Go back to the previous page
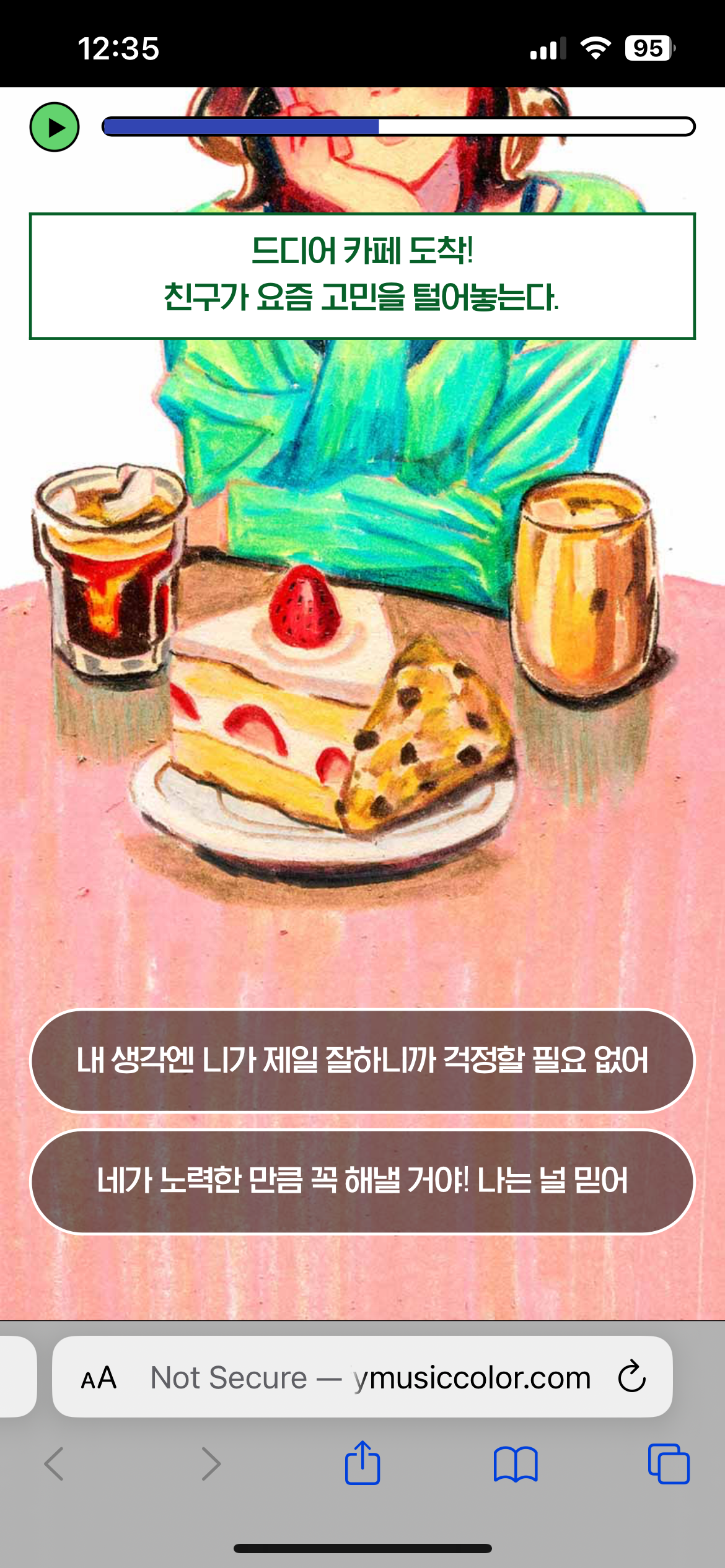 [x=54, y=1464]
